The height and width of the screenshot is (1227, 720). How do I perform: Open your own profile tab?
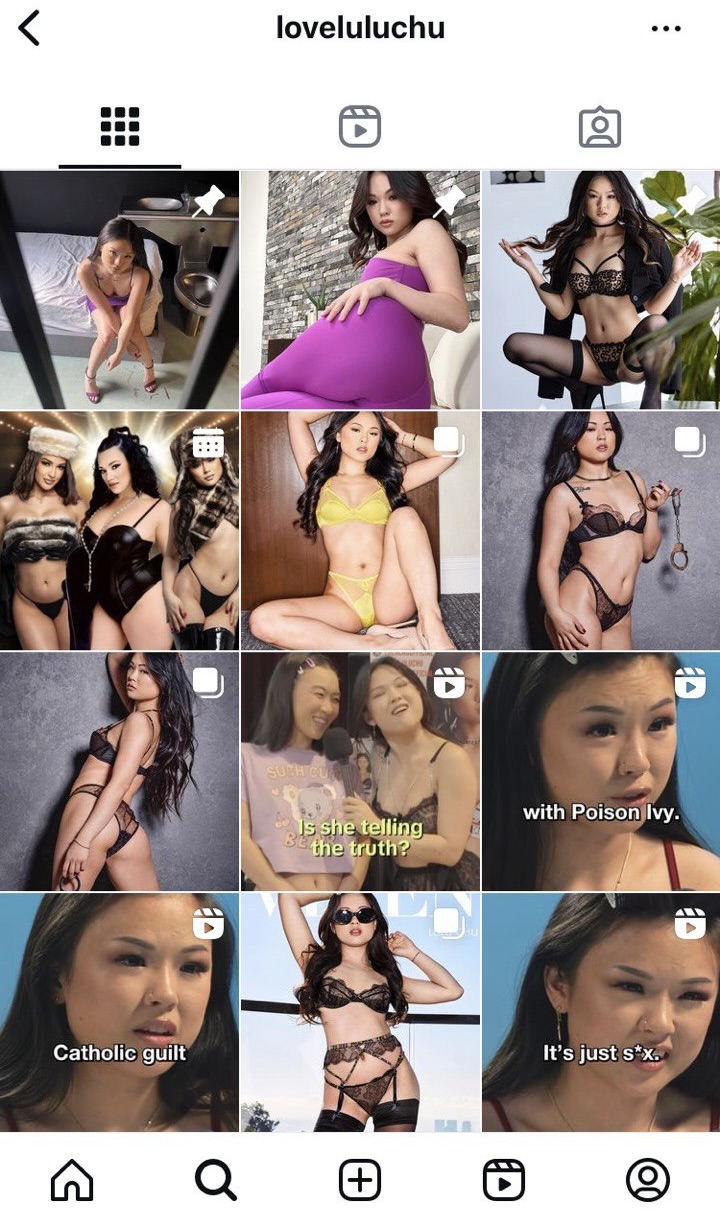[x=648, y=1181]
